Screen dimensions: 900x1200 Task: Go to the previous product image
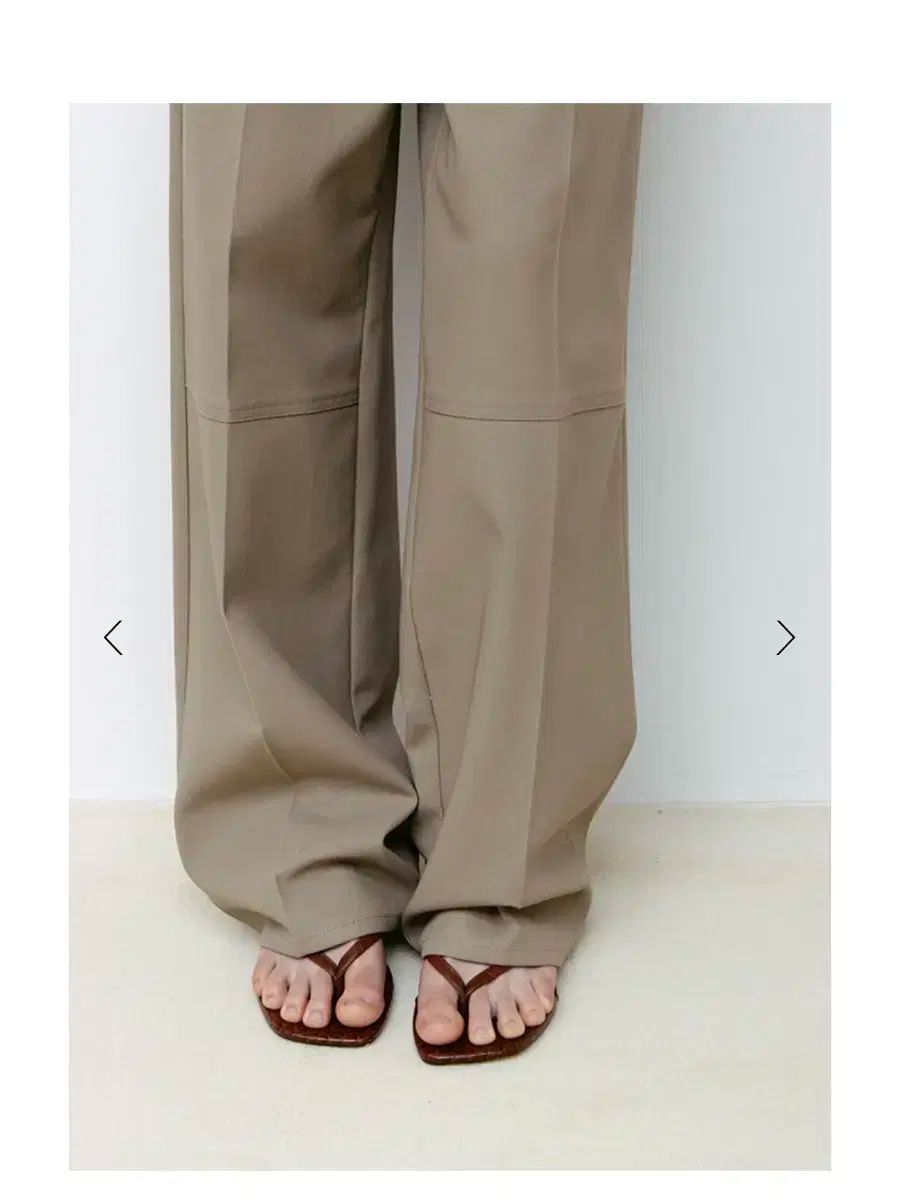(x=113, y=637)
